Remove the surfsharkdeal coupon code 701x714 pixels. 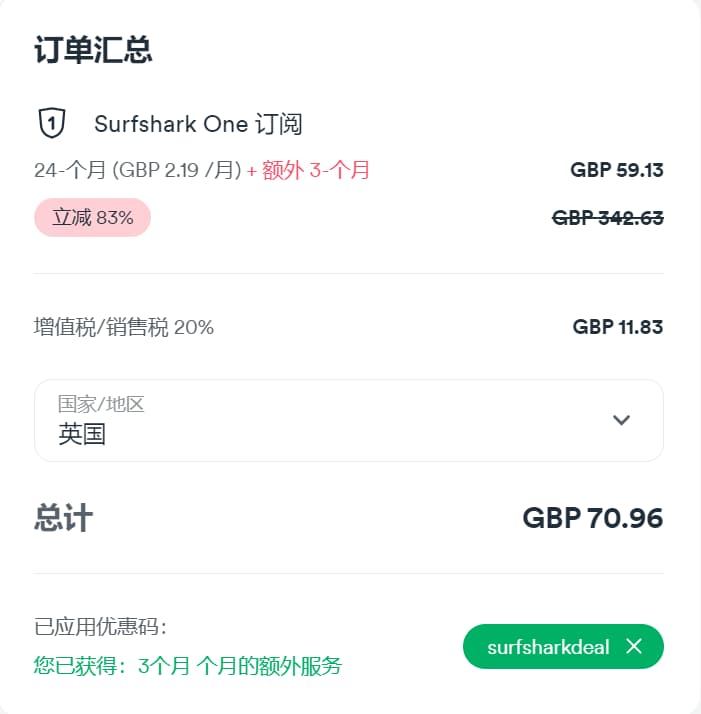click(633, 646)
